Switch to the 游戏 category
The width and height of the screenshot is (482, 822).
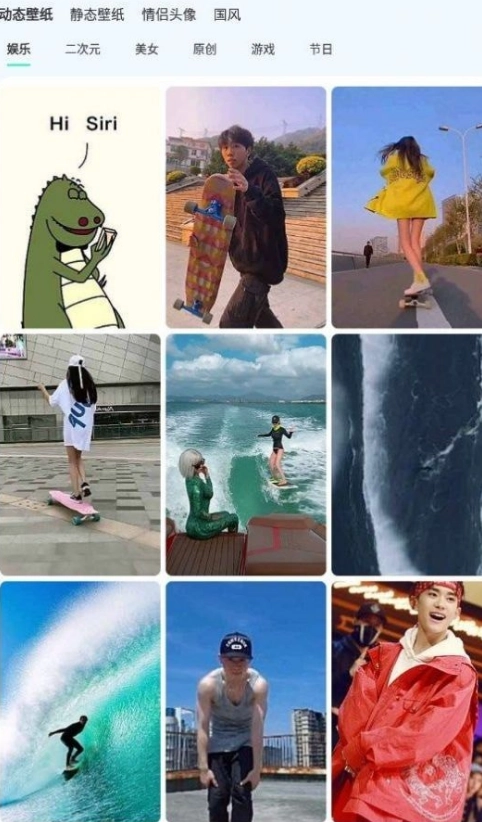(263, 50)
